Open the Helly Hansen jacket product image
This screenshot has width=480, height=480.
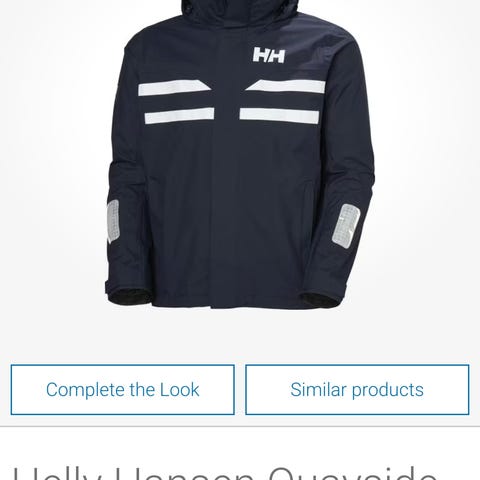(240, 154)
